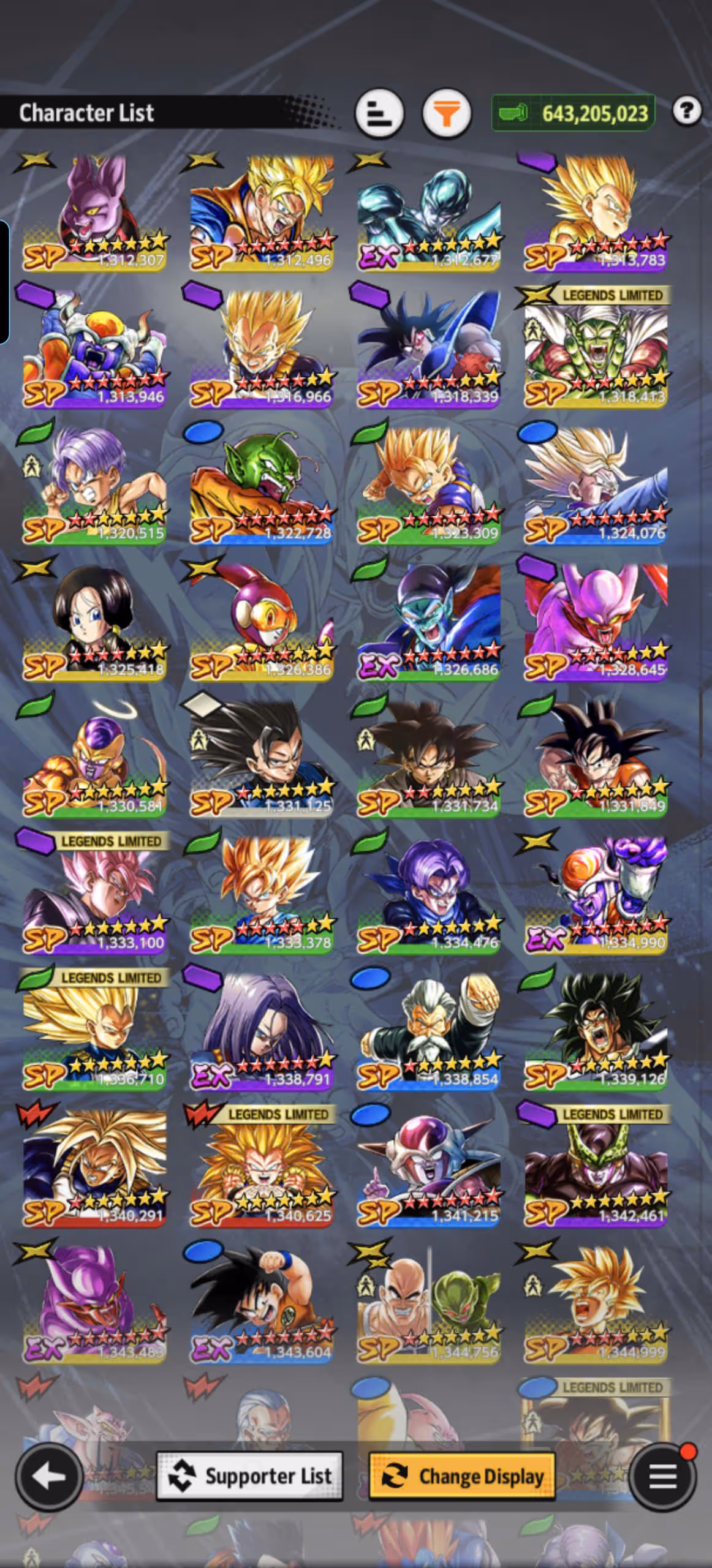Tap the Change Display button
Viewport: 712px width, 1568px height.
click(462, 1476)
